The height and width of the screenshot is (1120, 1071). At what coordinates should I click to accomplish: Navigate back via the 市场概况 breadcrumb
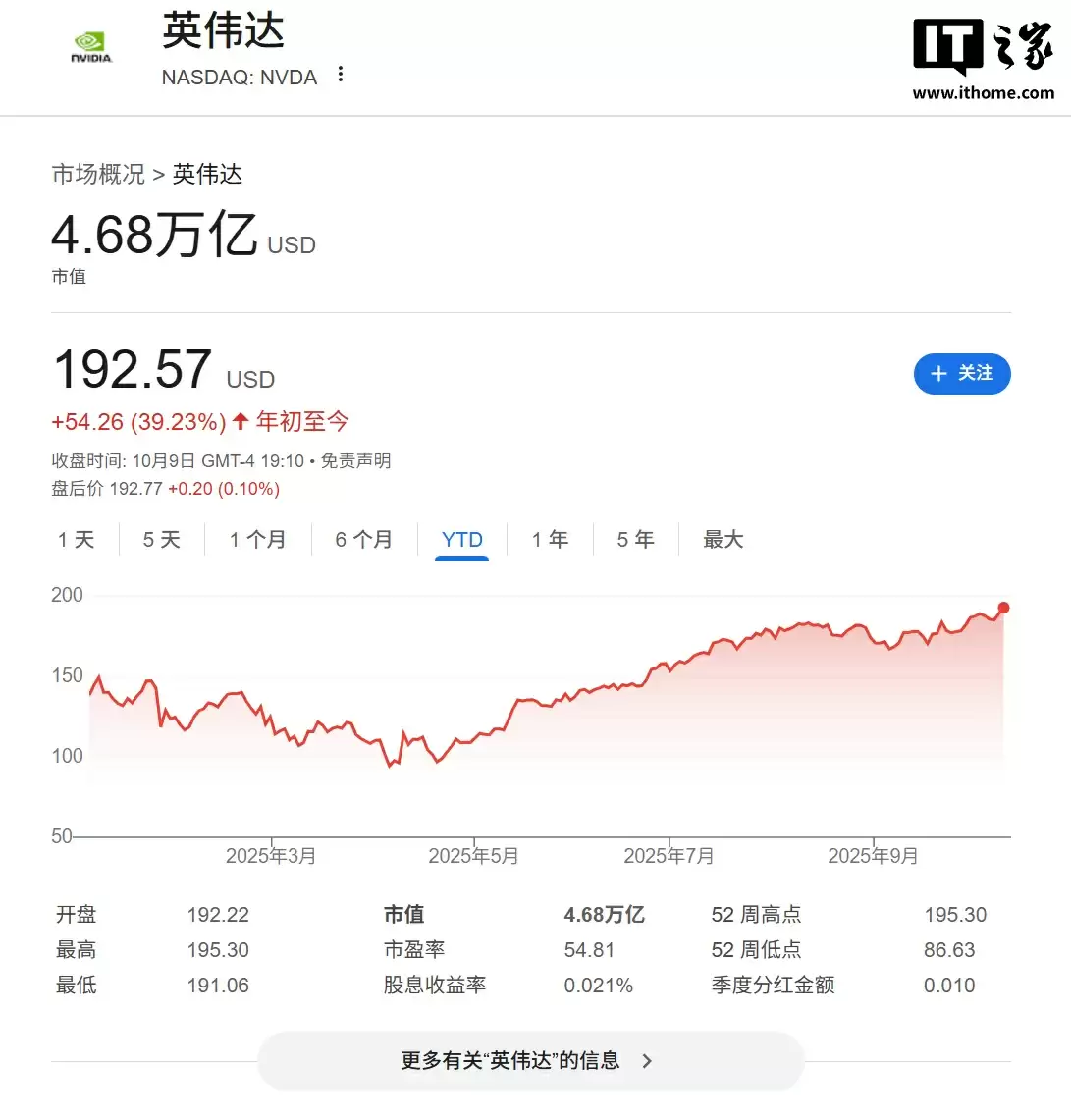pos(98,174)
